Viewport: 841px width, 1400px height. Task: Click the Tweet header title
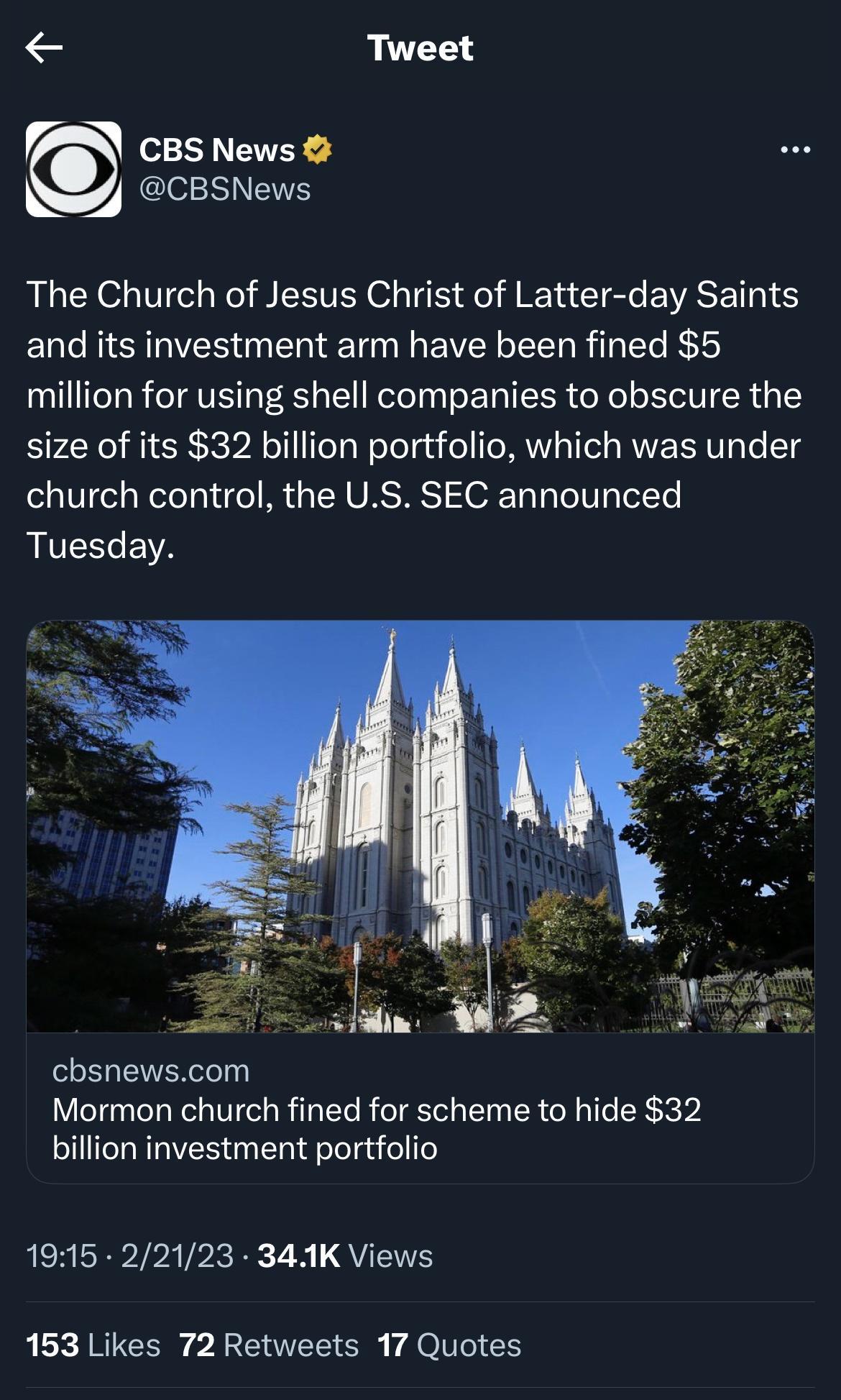420,47
